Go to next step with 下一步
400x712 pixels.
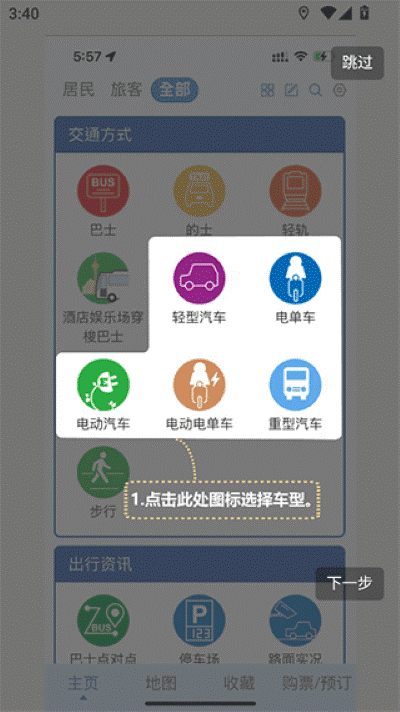(x=350, y=583)
